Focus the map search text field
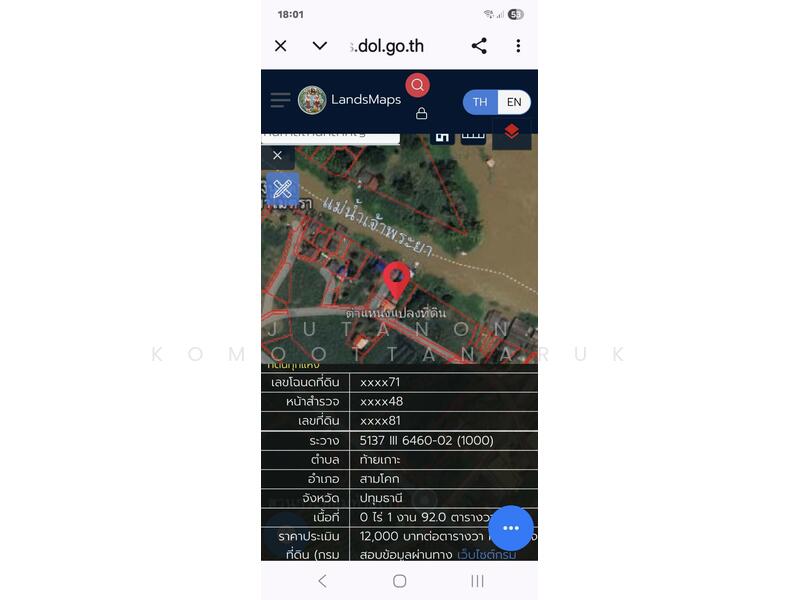The width and height of the screenshot is (800, 600). (330, 133)
